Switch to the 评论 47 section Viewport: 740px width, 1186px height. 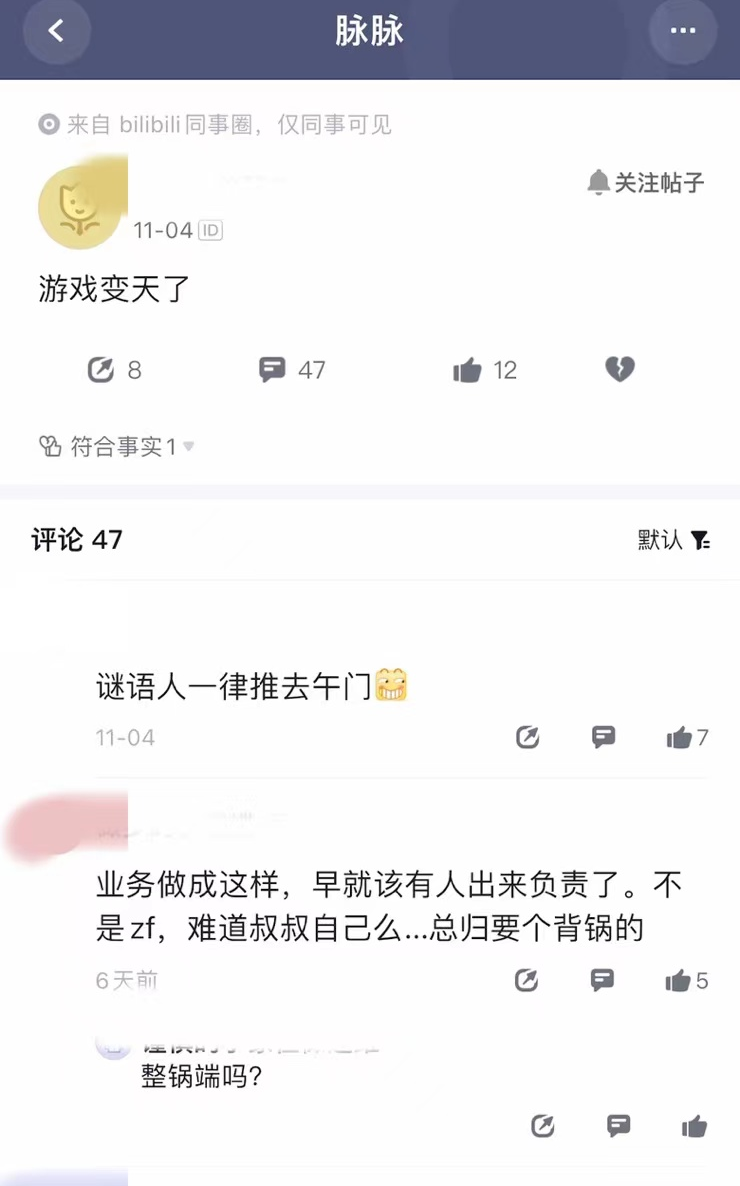76,540
